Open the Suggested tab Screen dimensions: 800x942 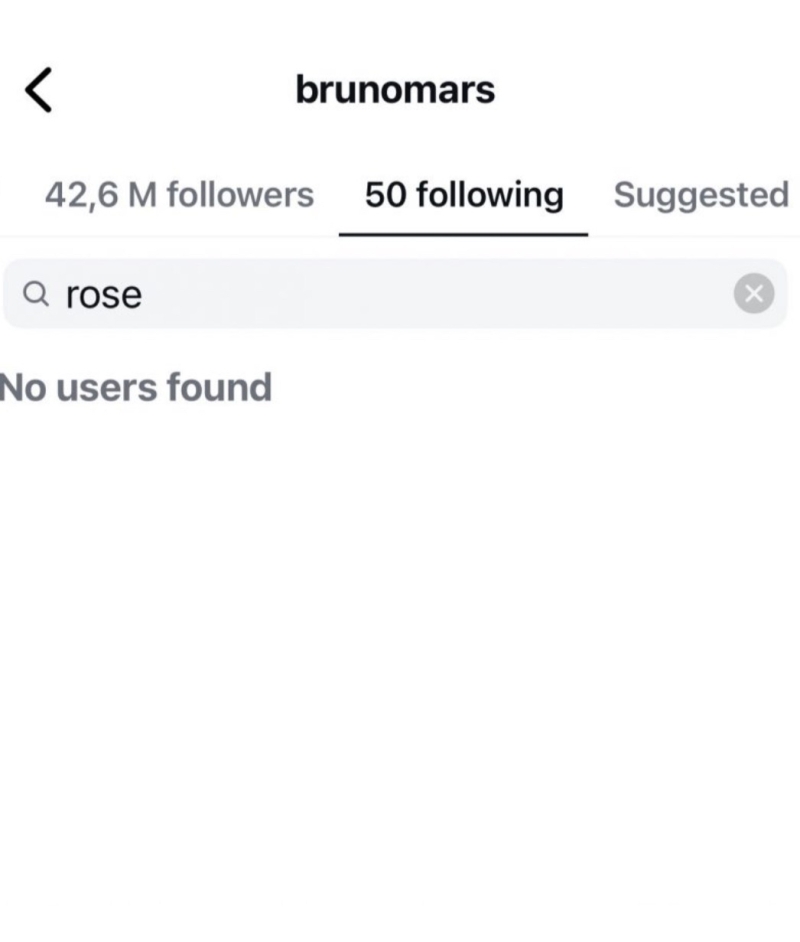click(x=700, y=194)
